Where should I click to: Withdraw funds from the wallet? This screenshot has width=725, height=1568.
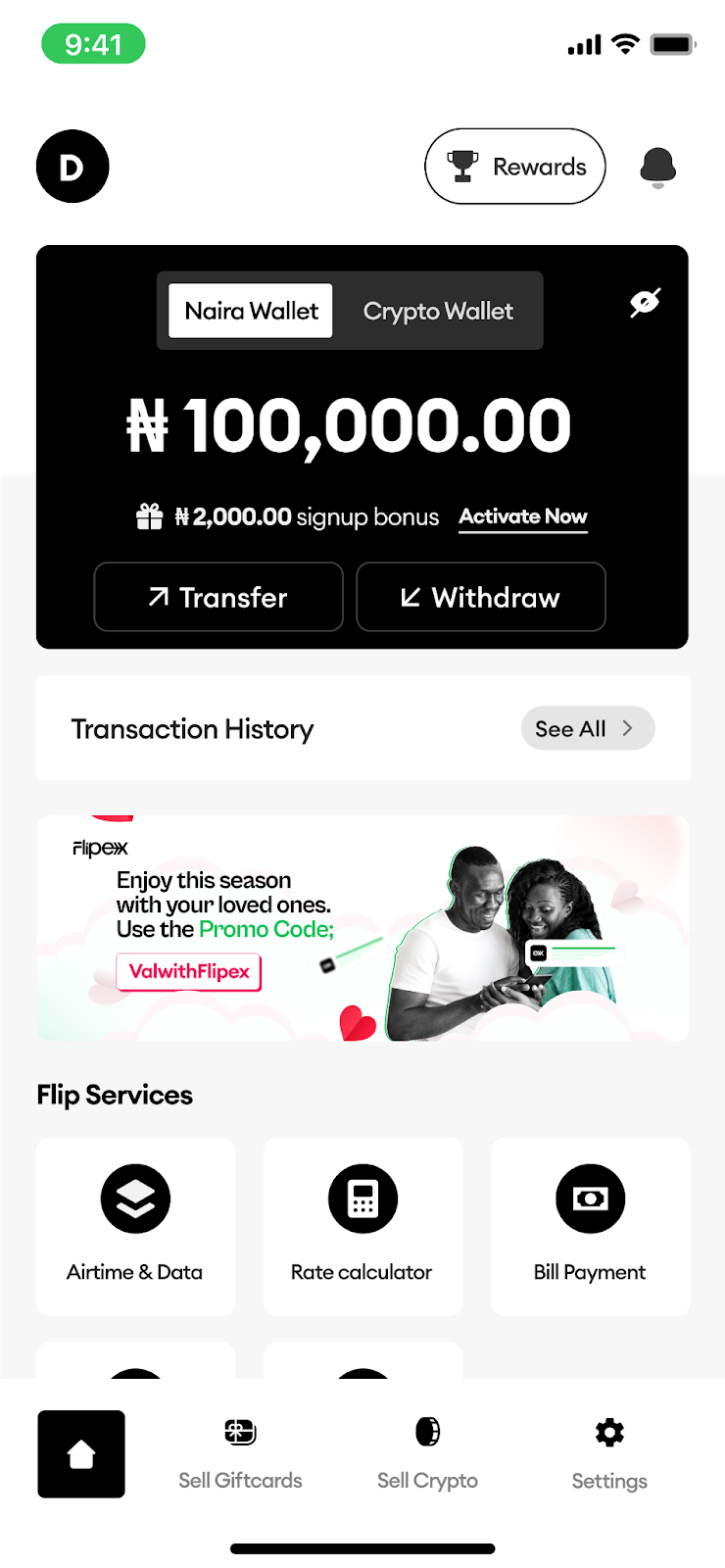pos(481,597)
